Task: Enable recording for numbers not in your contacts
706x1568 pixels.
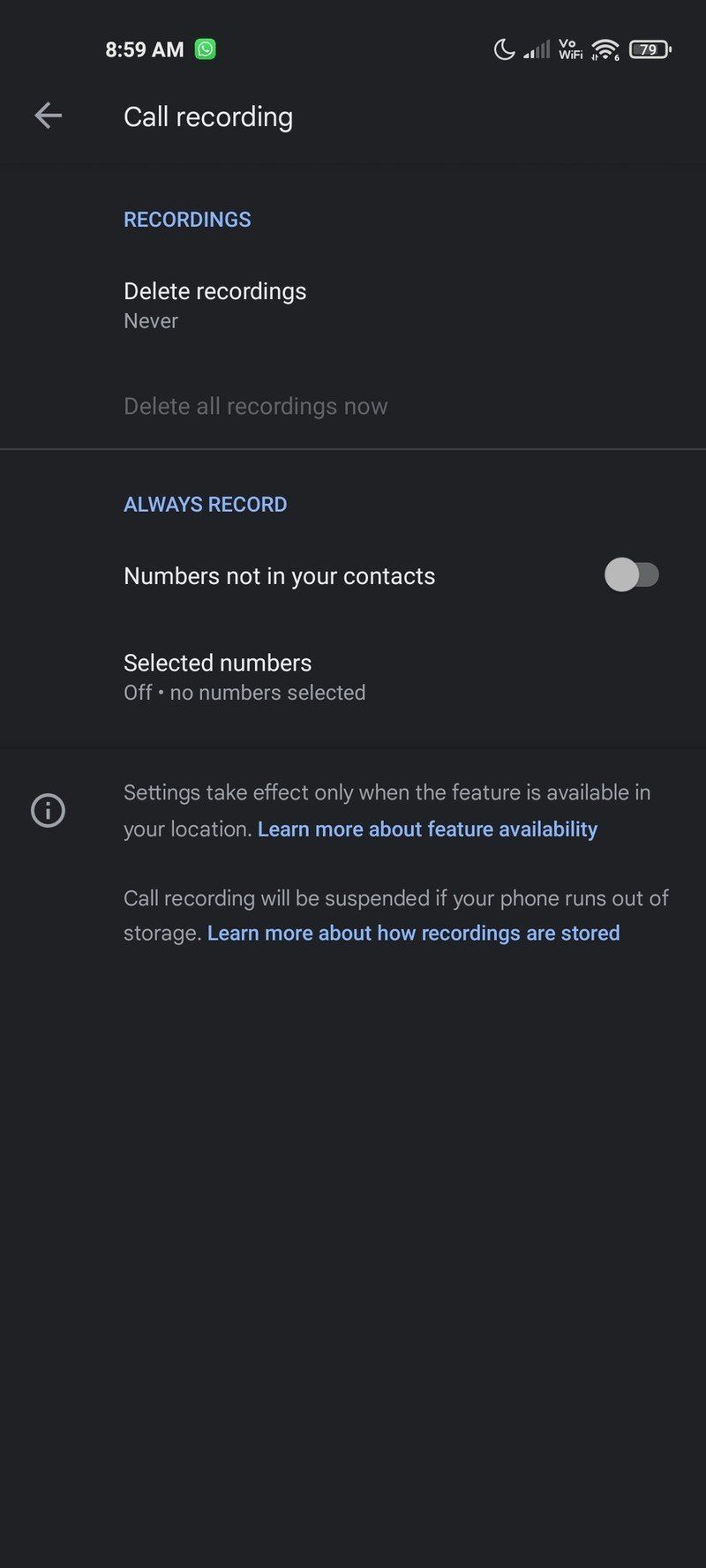Action: coord(634,574)
